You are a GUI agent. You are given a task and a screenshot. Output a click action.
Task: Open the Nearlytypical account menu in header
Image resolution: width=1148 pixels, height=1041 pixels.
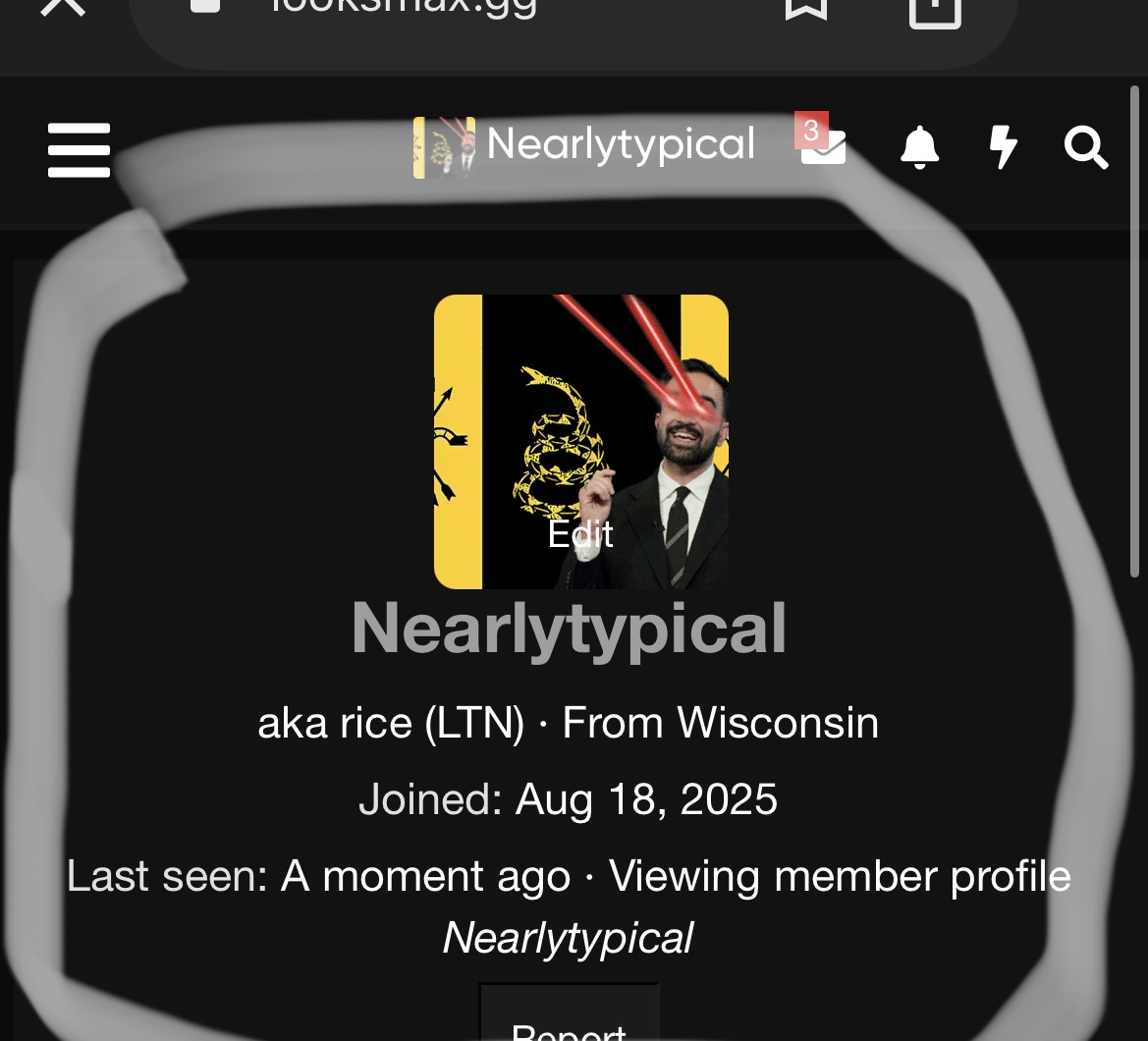[x=584, y=146]
